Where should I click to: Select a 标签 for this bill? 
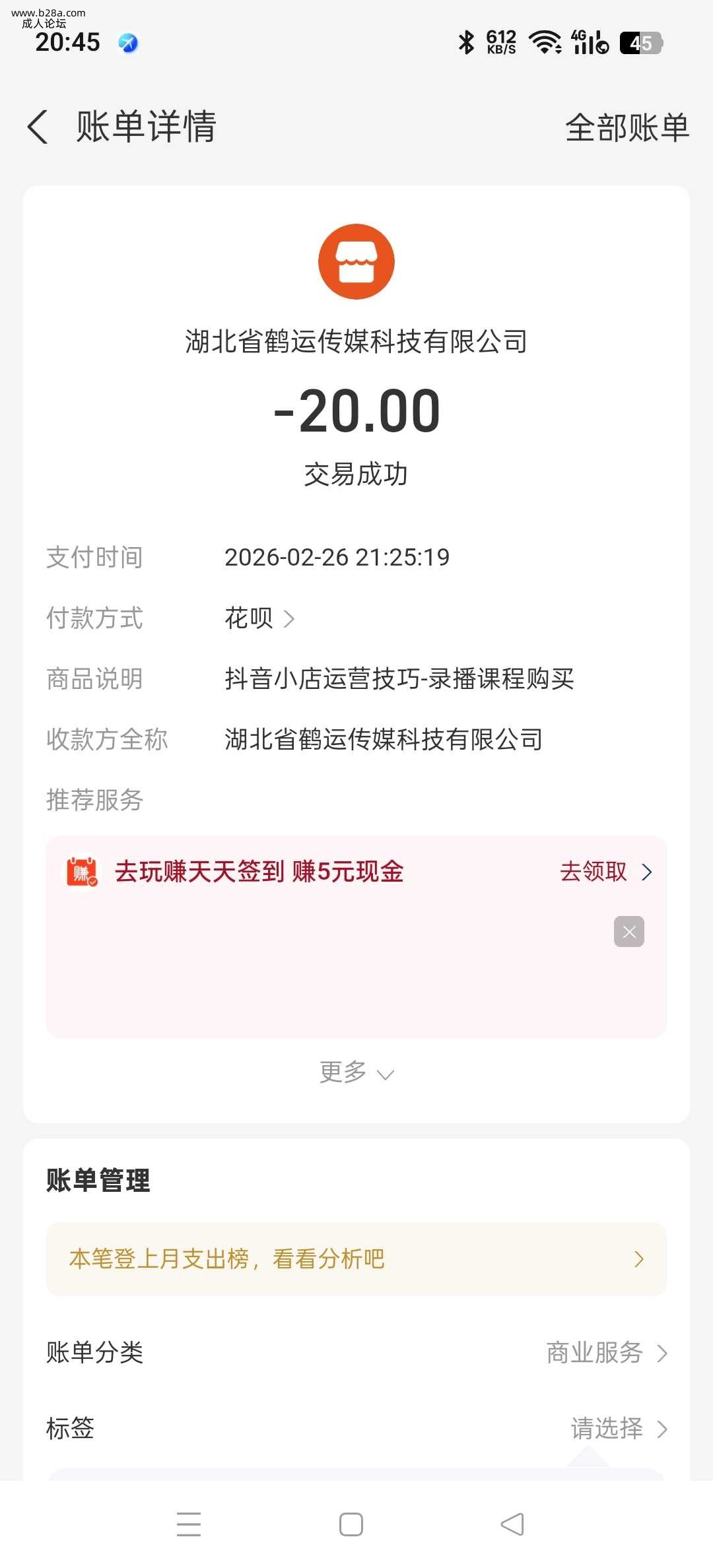tap(618, 1429)
